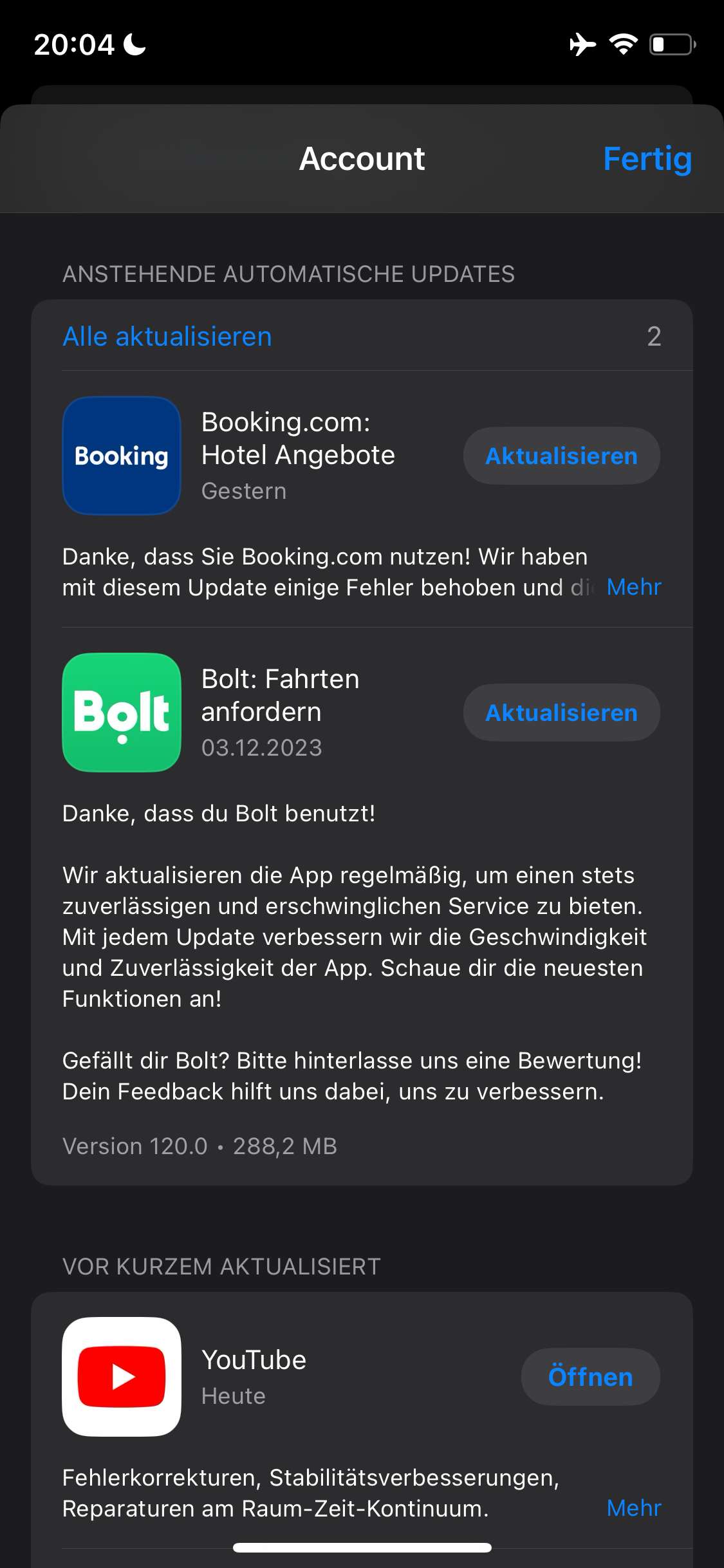724x1568 pixels.
Task: Expand YouTube update notes with Mehr
Action: [633, 1508]
